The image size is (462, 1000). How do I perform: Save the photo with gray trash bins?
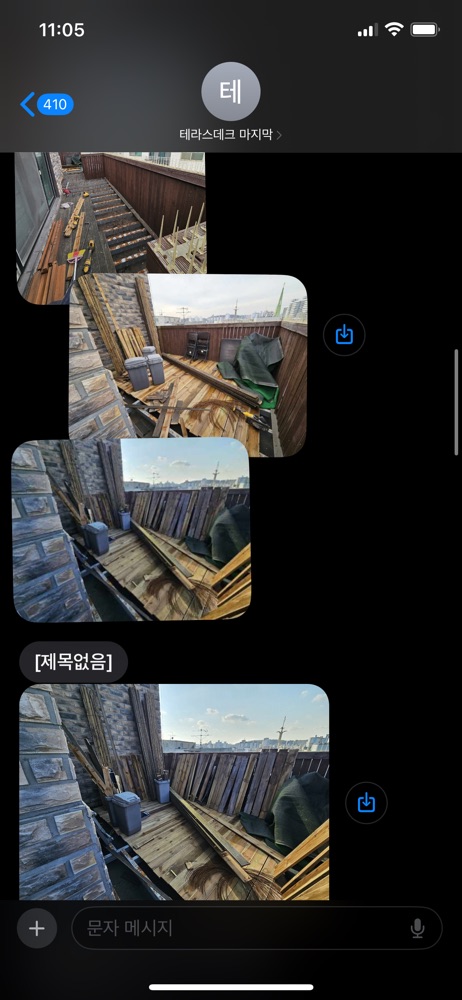[344, 334]
